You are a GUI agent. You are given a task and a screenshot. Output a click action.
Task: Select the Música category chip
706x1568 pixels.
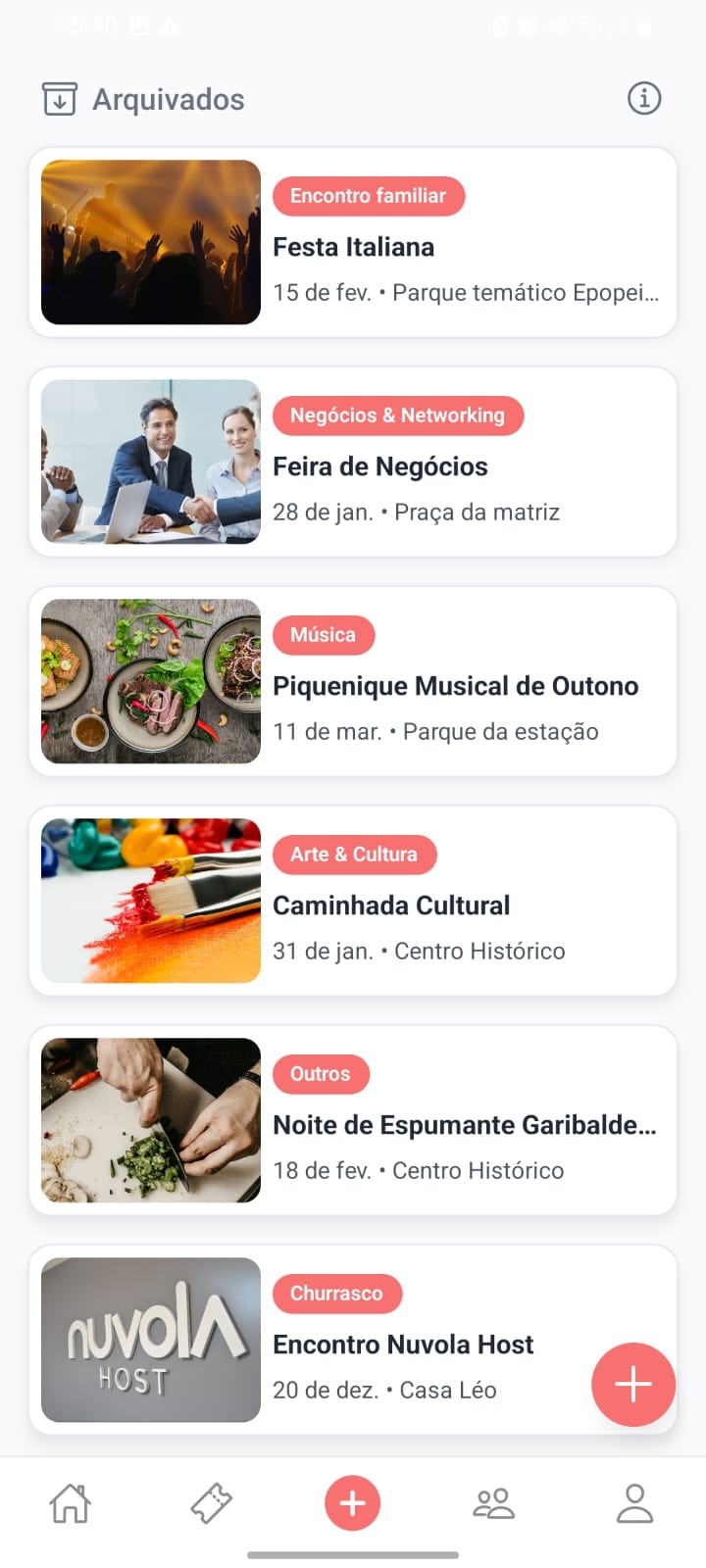coord(324,635)
